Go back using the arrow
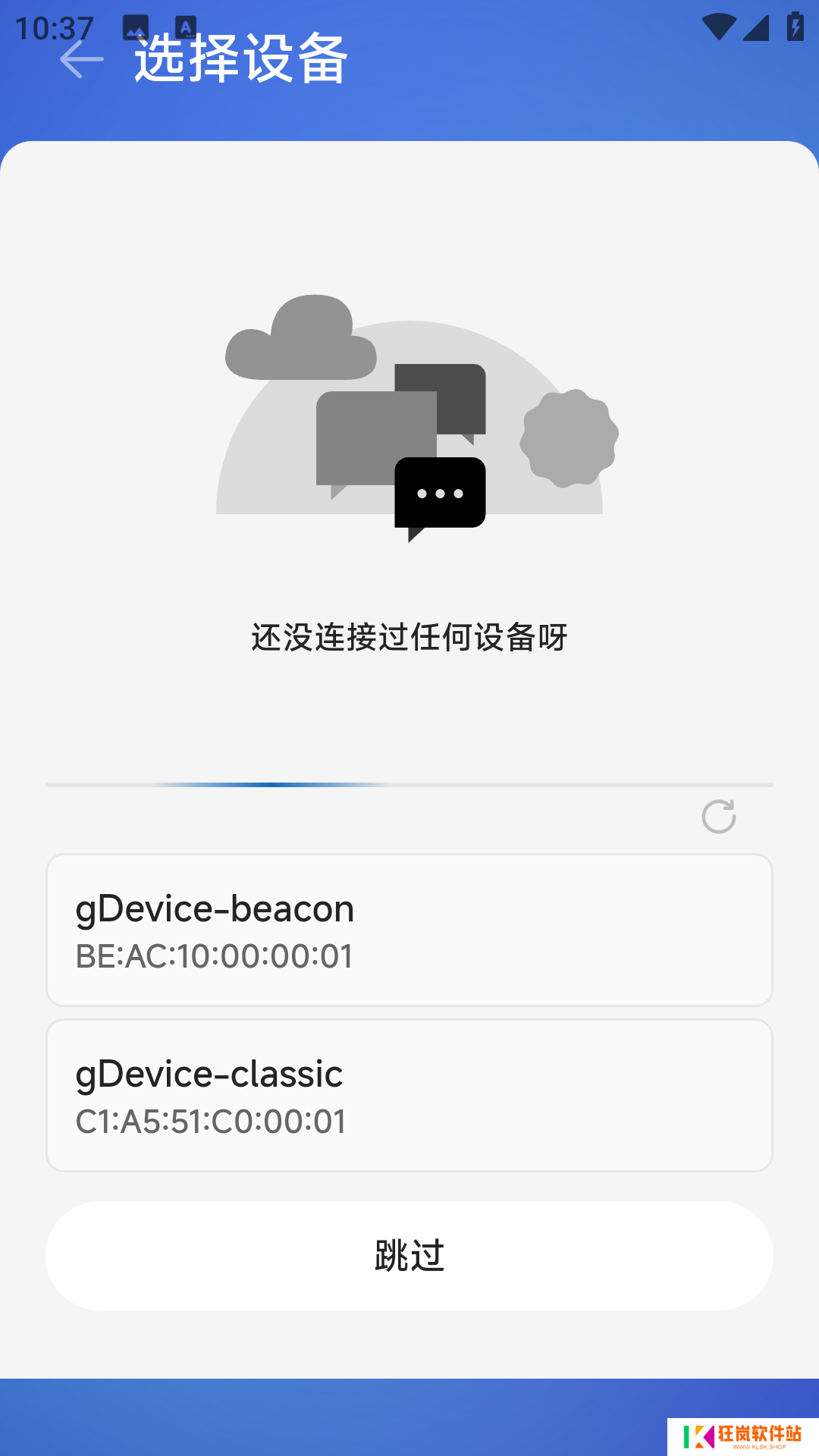Screen dimensions: 819x1456 (x=81, y=60)
